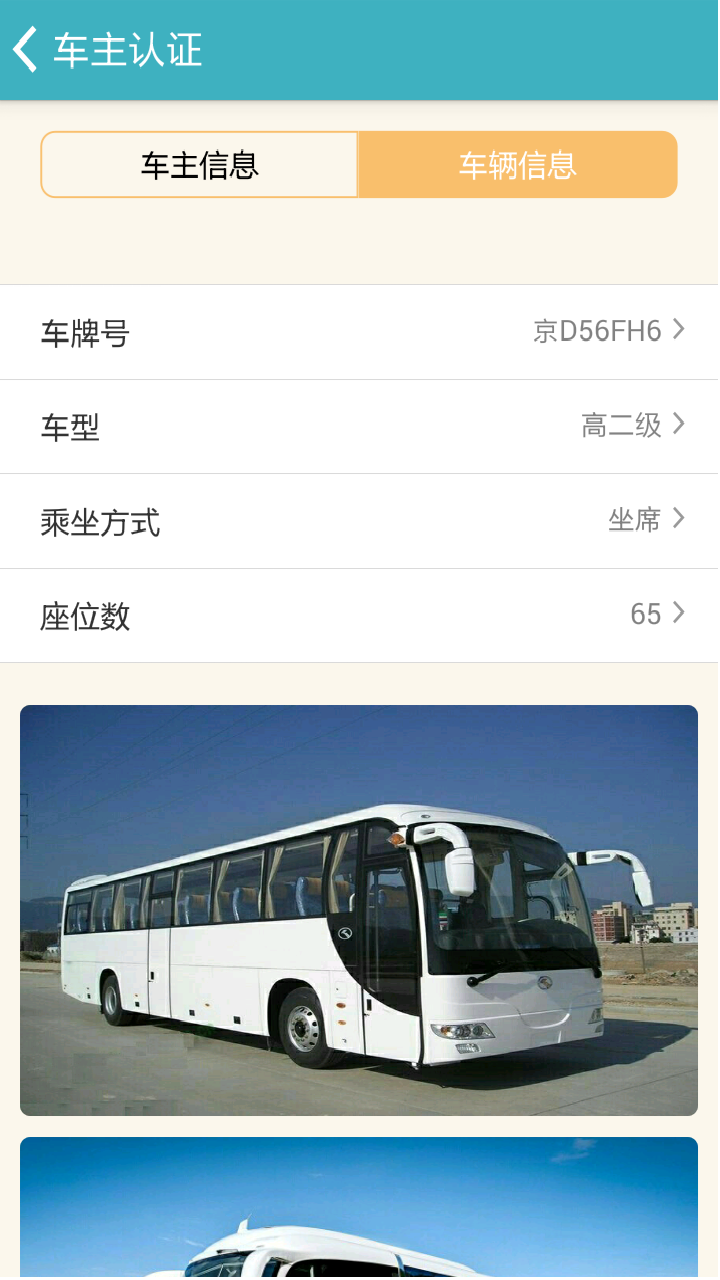Change the 乘坐方式 option
The width and height of the screenshot is (720, 1280).
click(359, 521)
